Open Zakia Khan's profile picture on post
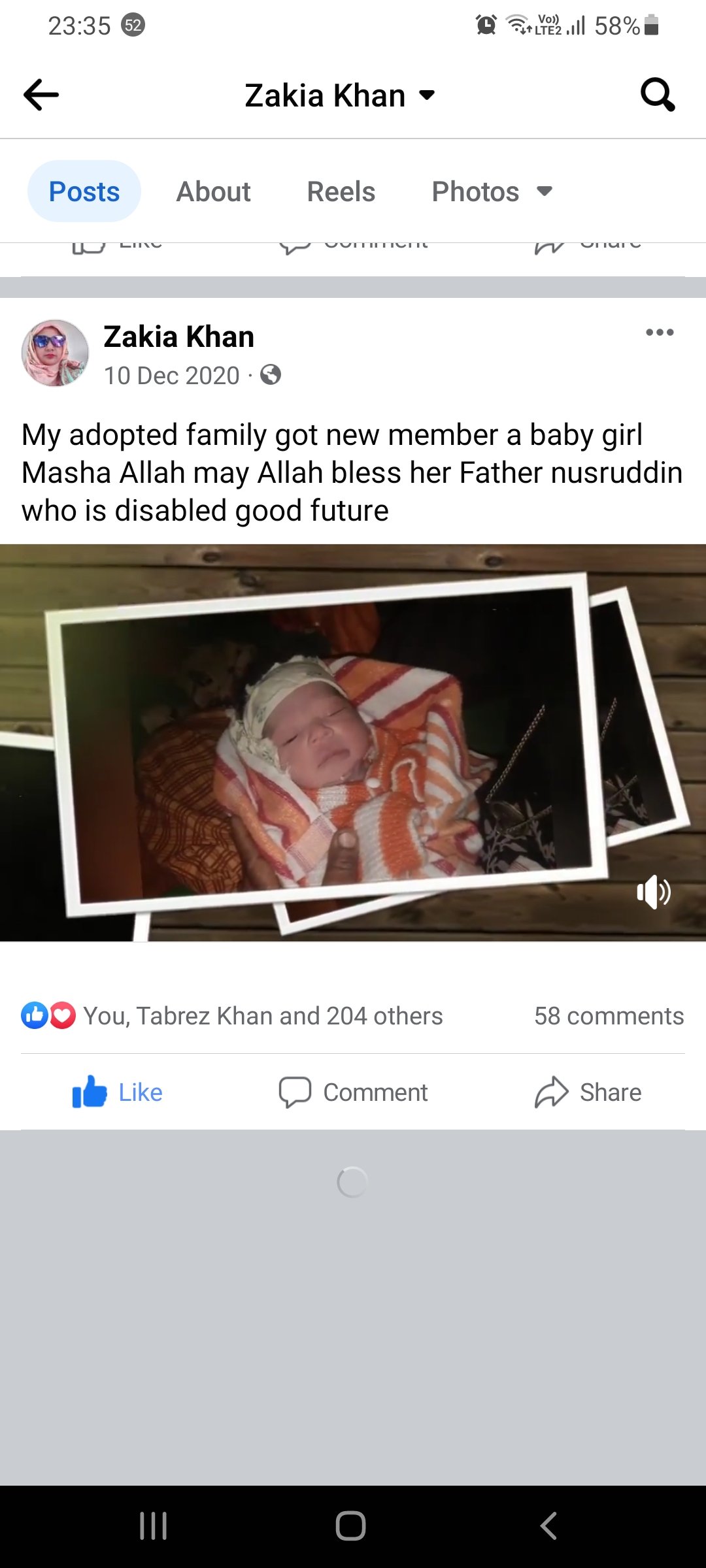706x1568 pixels. pos(55,353)
